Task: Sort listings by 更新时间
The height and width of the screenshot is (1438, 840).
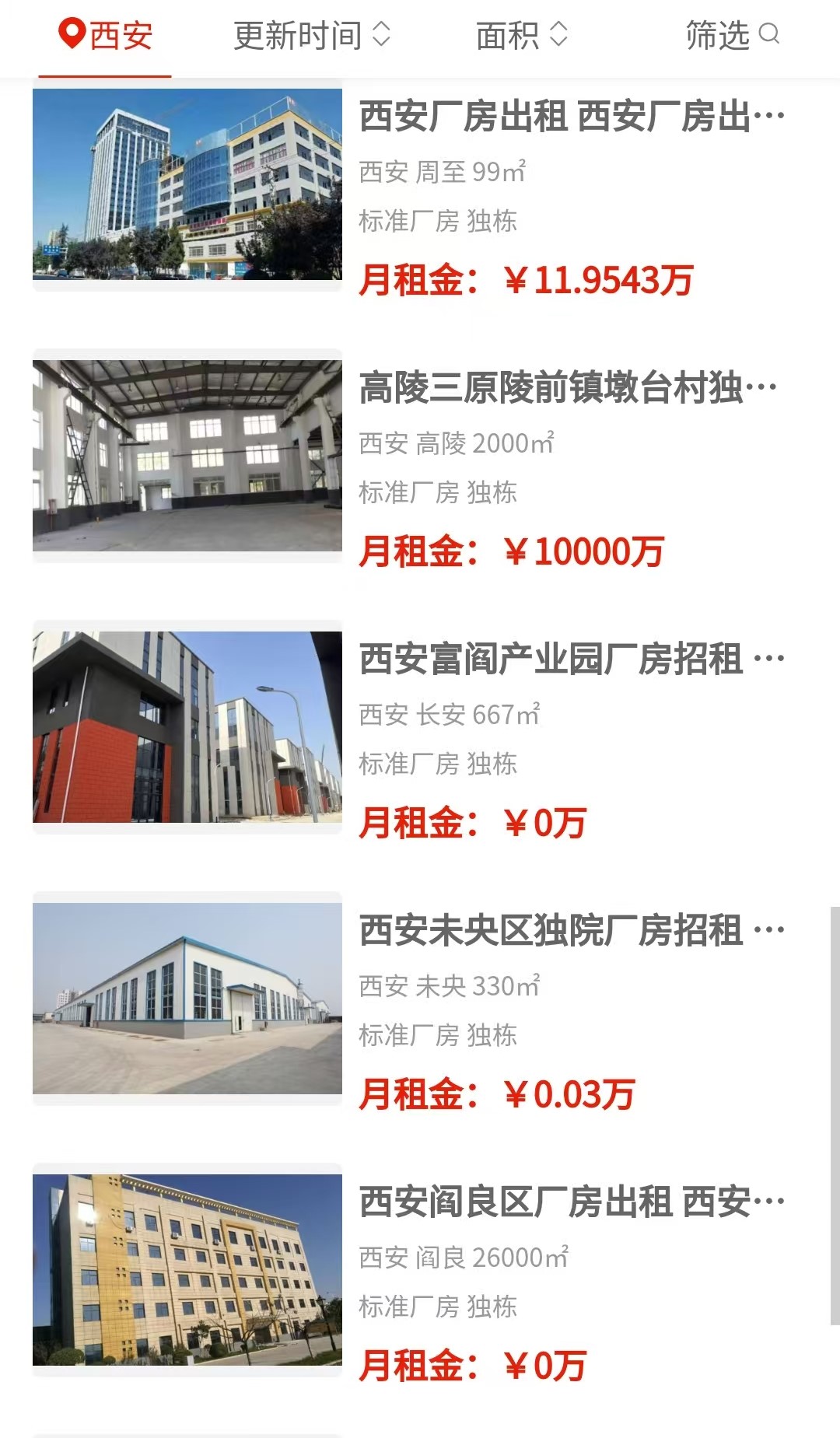Action: pyautogui.click(x=311, y=36)
